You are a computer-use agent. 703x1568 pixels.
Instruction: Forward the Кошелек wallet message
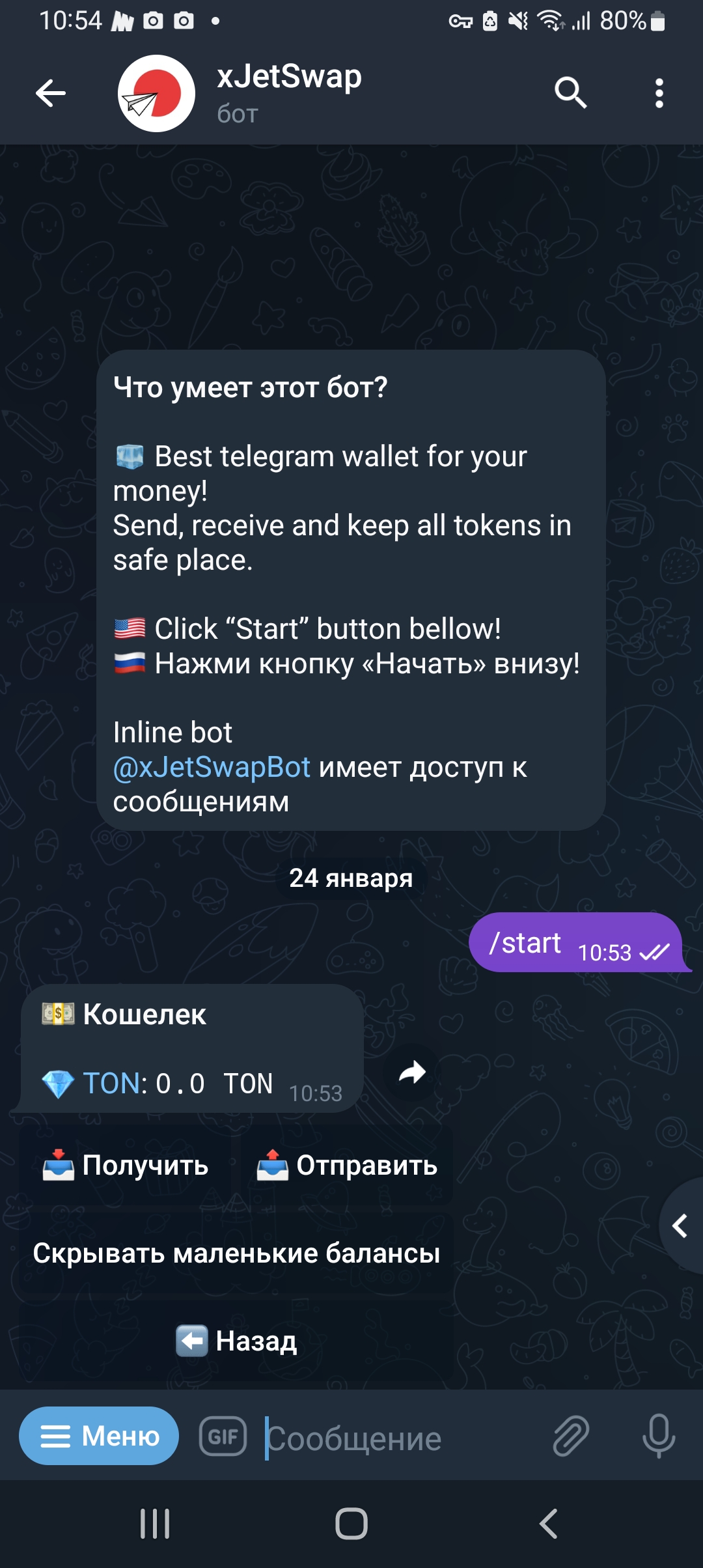(x=411, y=1072)
